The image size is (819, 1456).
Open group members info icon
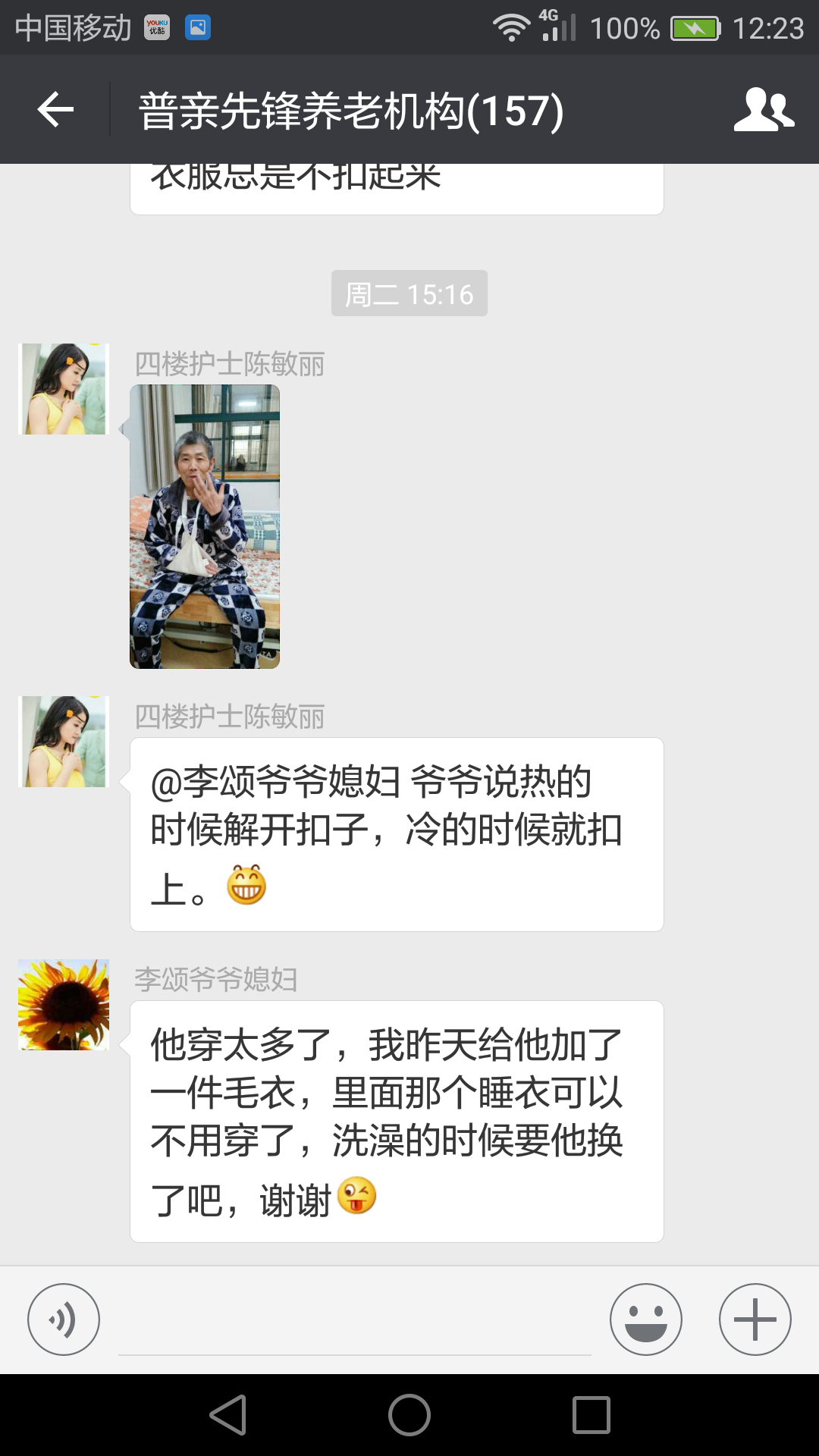click(763, 110)
